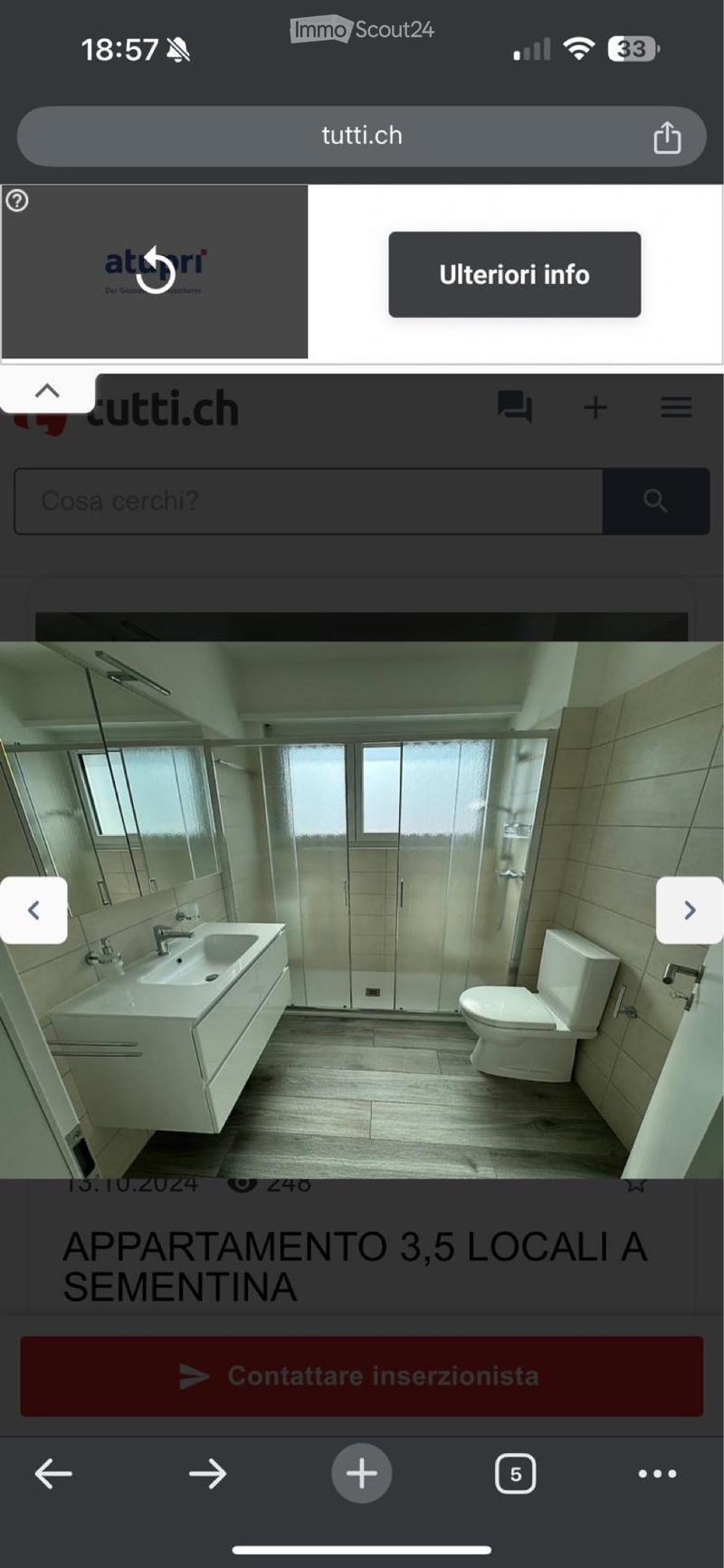Open the messages chat icon

514,406
